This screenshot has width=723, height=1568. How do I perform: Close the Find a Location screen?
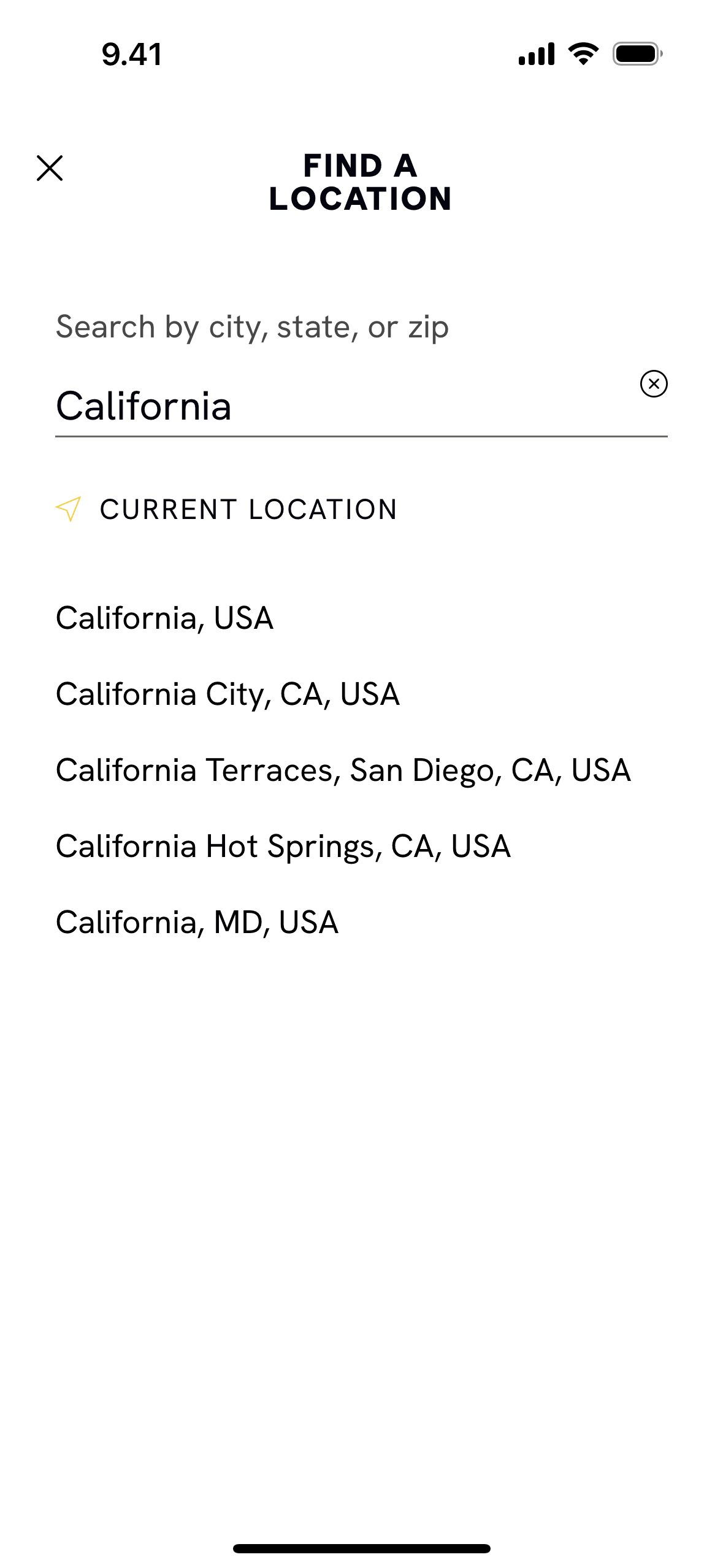point(50,168)
